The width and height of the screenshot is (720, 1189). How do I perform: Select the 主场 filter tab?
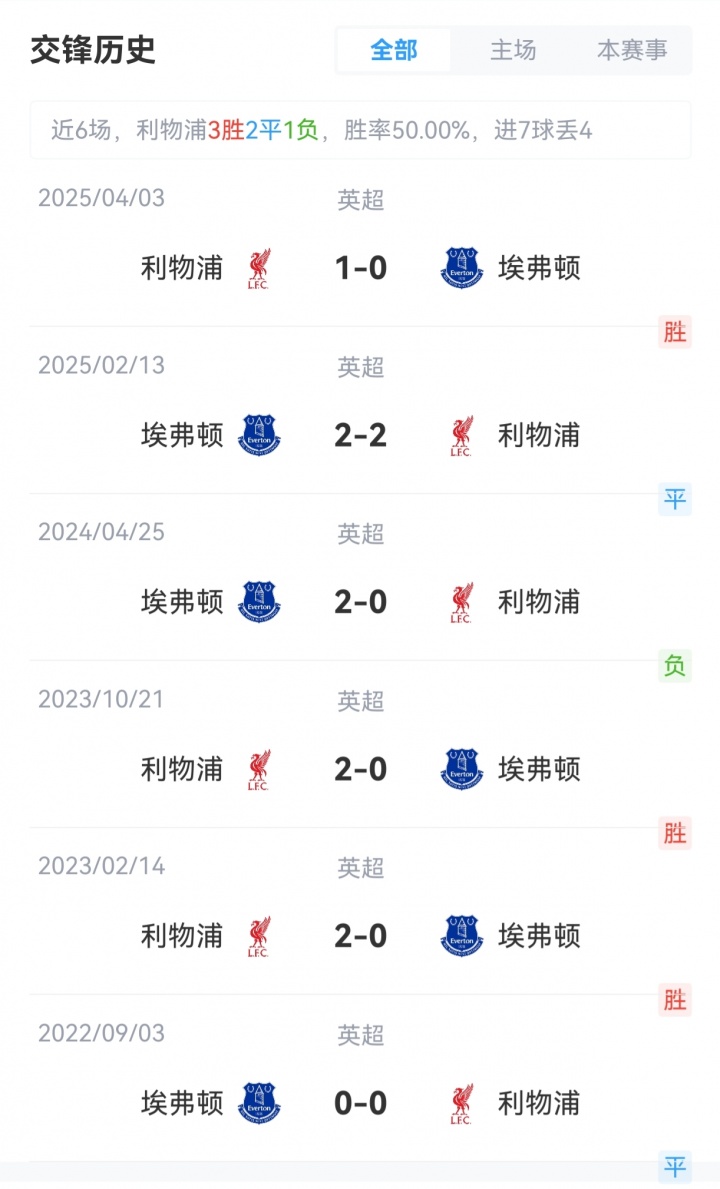click(513, 50)
